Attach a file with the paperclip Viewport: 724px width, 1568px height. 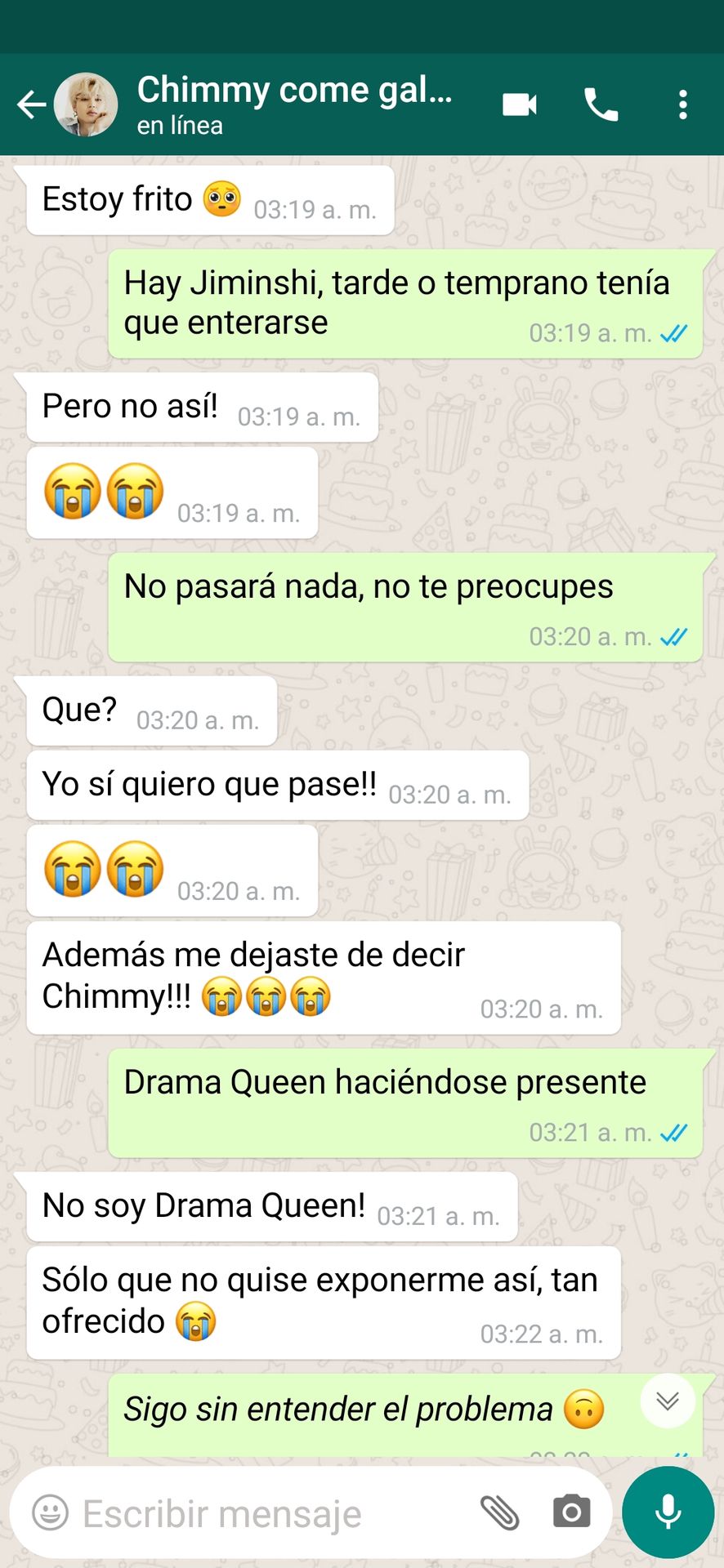point(500,1512)
